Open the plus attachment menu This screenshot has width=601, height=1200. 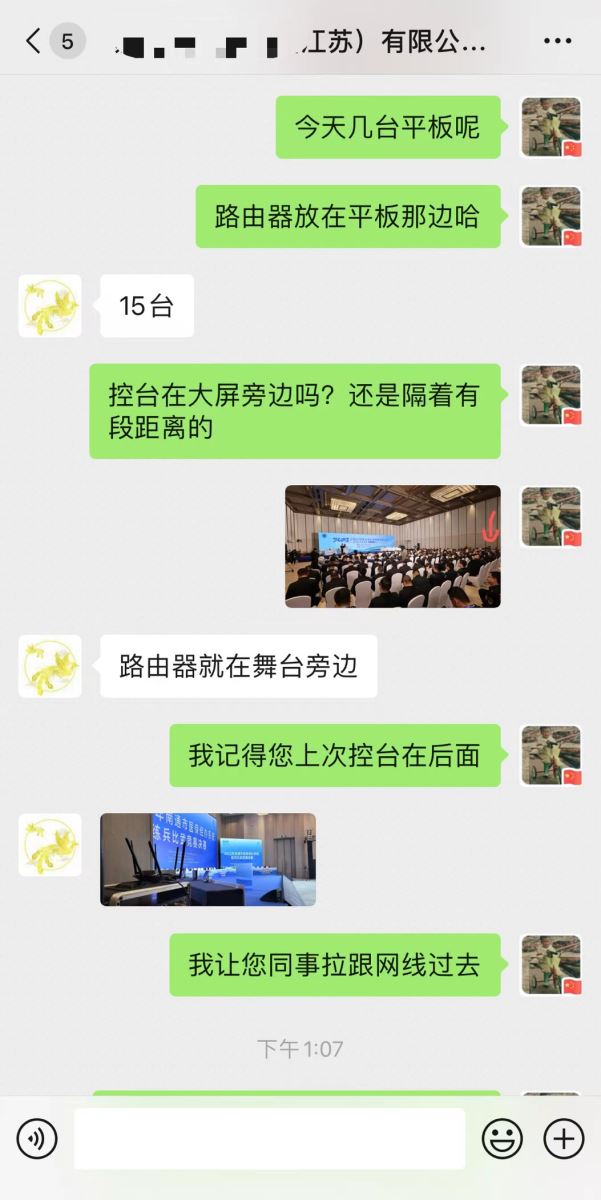(x=563, y=1138)
